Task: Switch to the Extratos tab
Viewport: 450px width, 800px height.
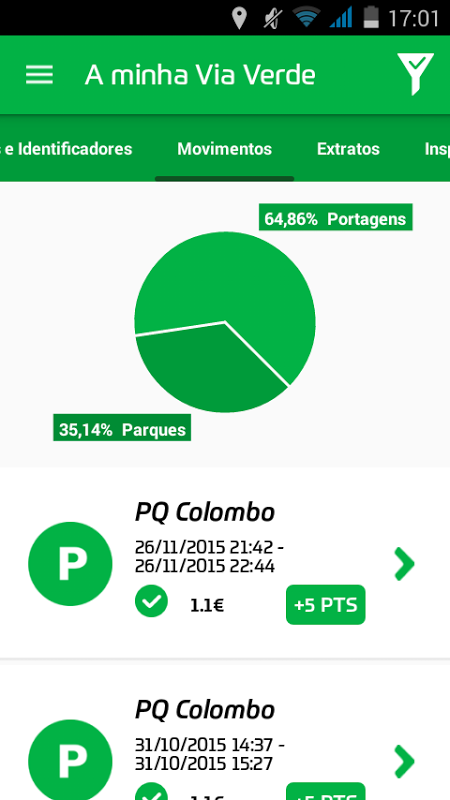Action: click(348, 149)
